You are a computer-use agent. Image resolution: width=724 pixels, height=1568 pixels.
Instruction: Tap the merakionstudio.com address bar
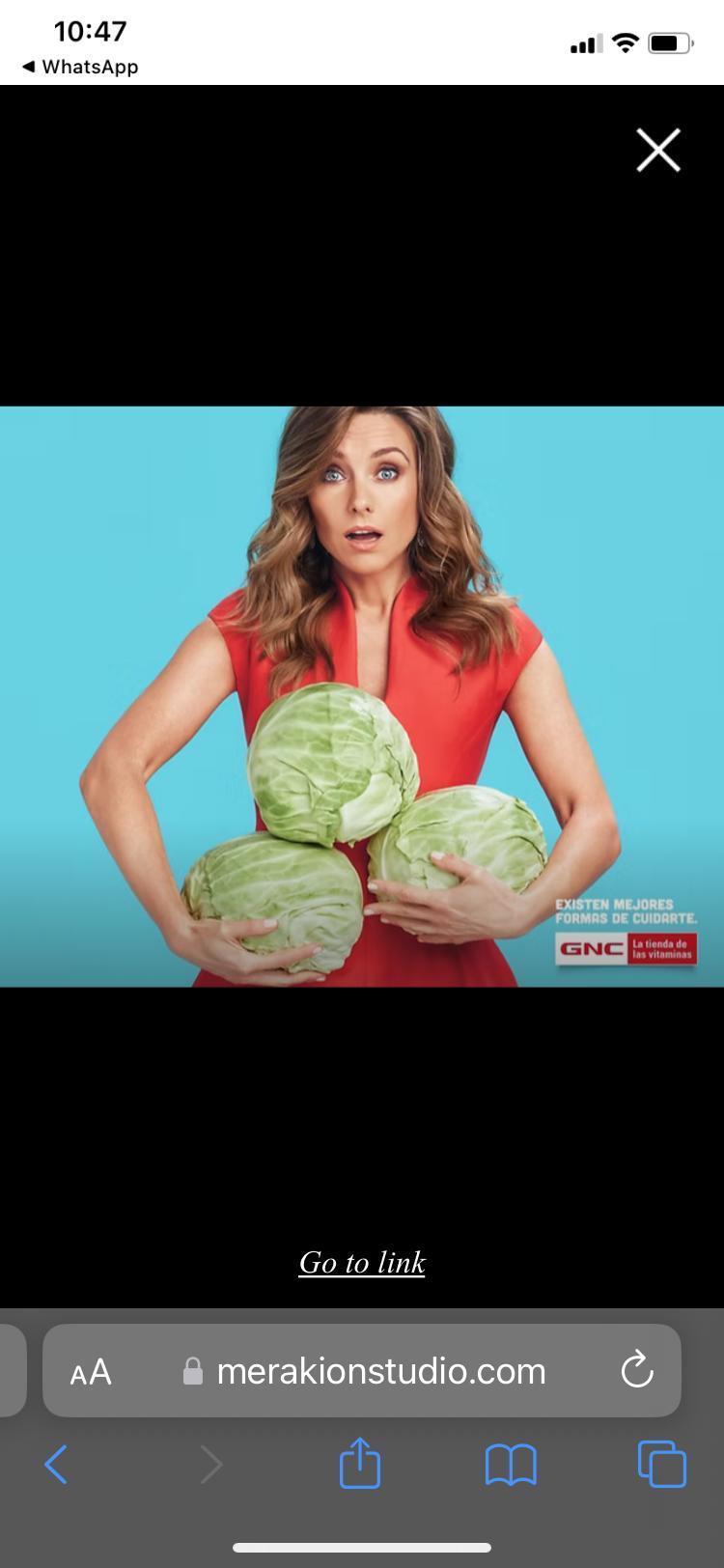[x=381, y=1371]
